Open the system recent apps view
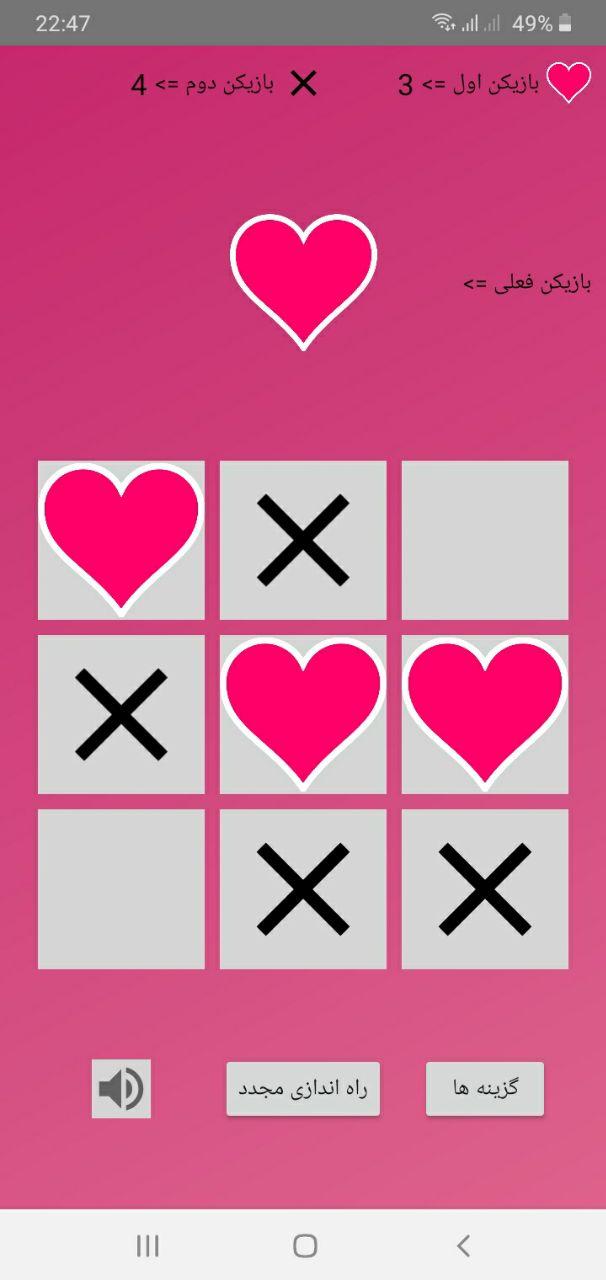This screenshot has height=1280, width=606. pos(147,1245)
